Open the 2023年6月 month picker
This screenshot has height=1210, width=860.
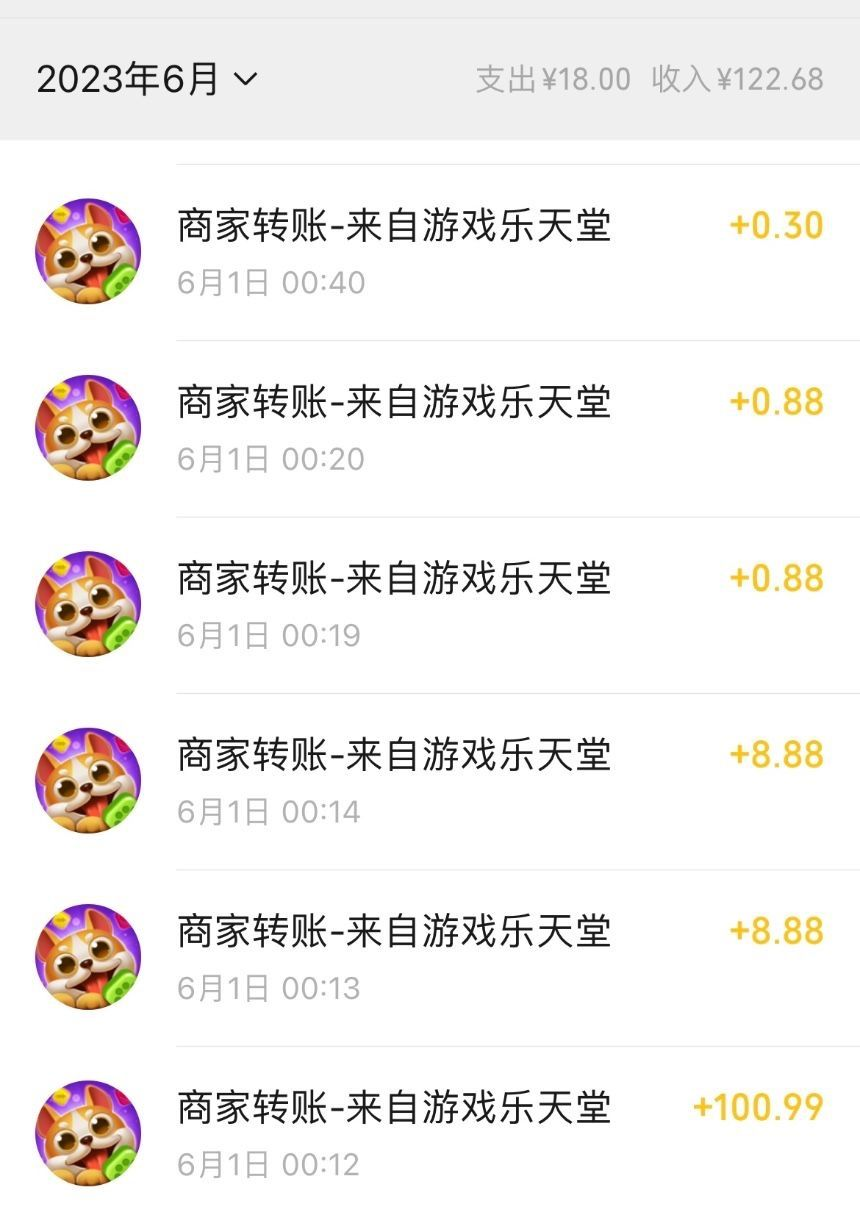coord(147,79)
